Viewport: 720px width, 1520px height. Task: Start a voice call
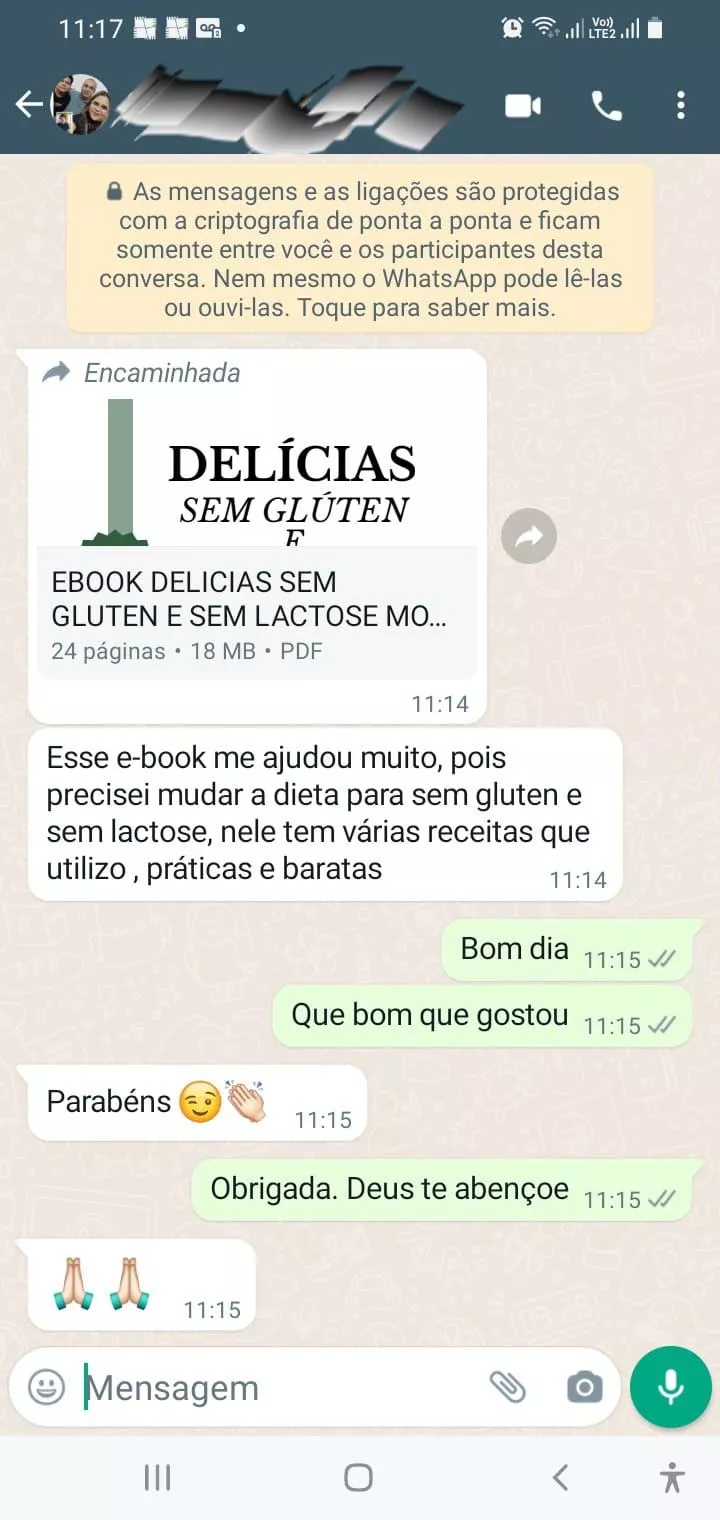pos(606,105)
